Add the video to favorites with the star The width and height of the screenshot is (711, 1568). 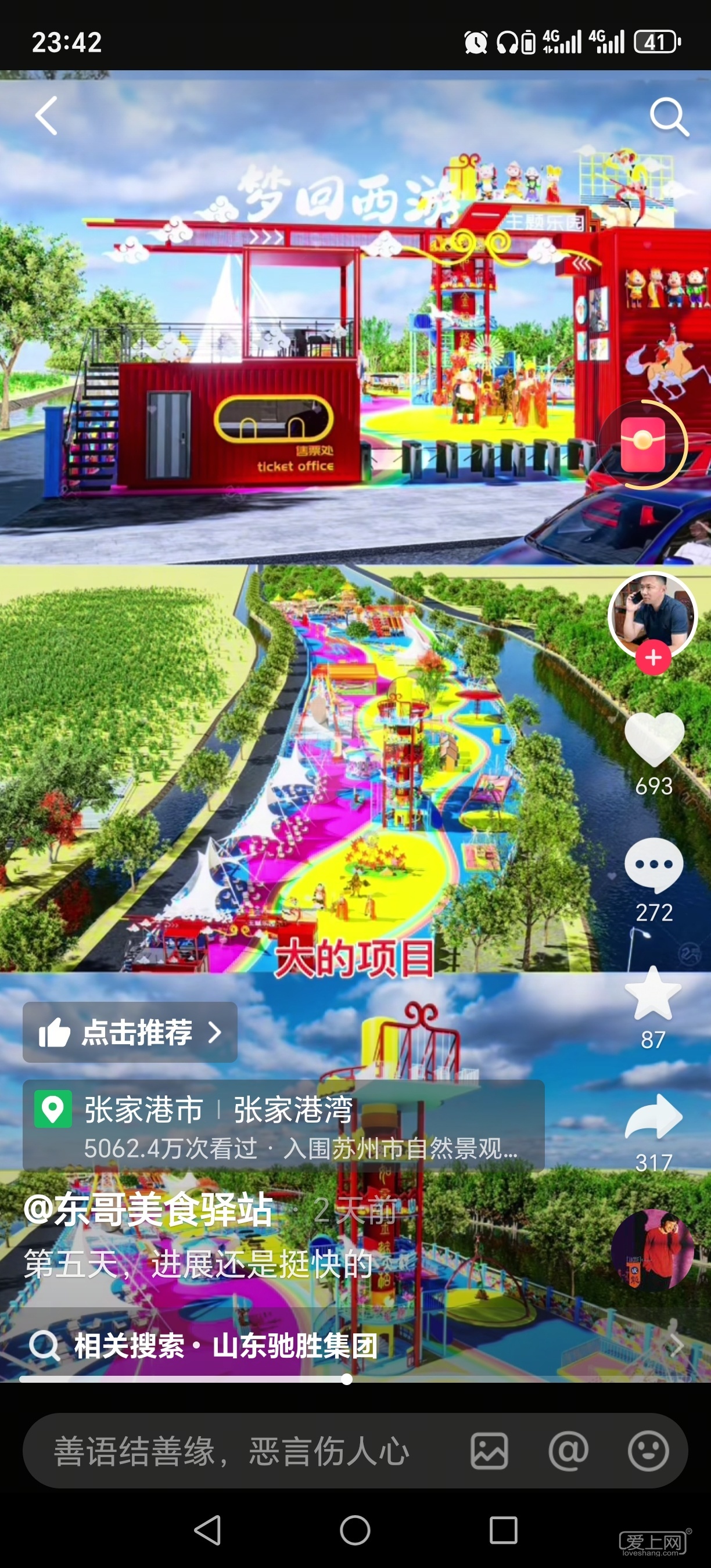click(x=653, y=995)
